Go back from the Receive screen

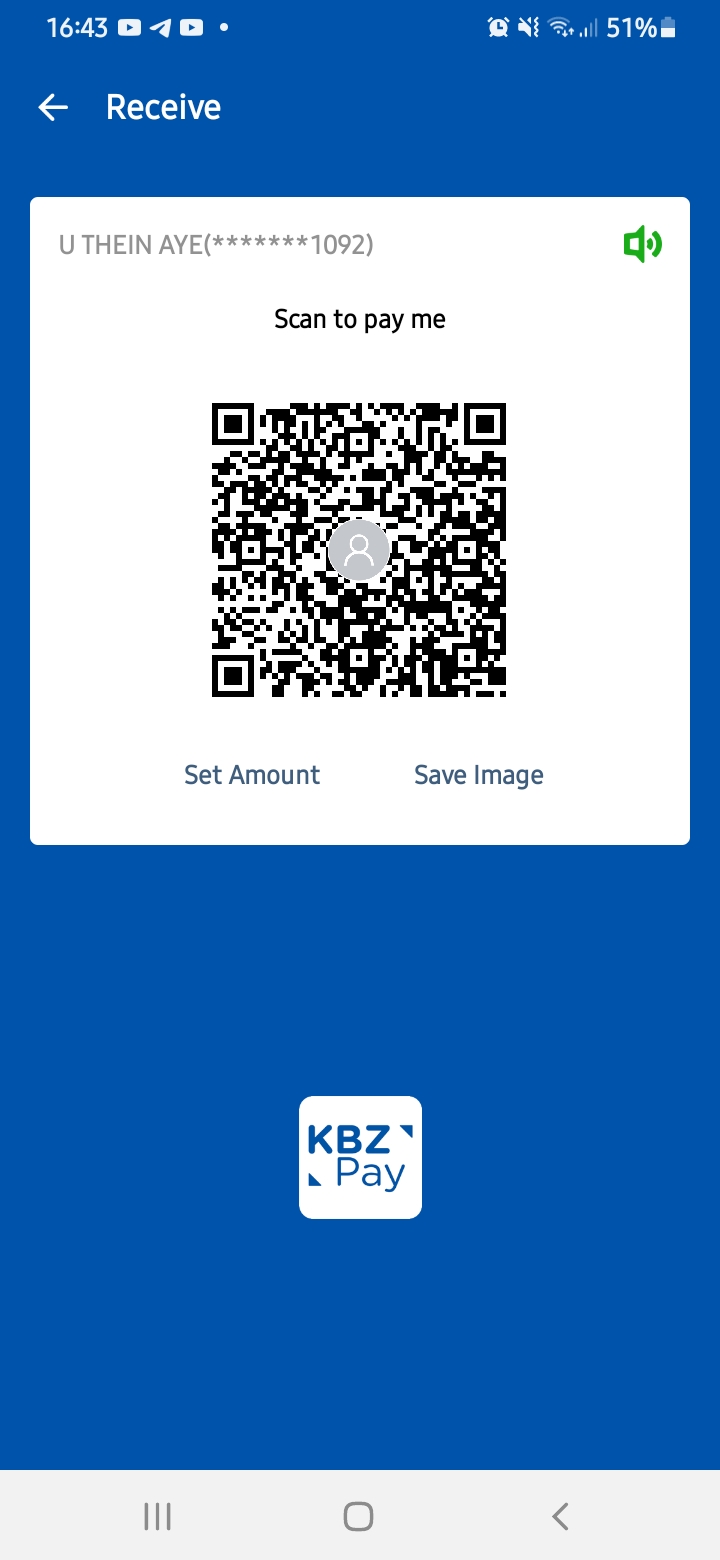pyautogui.click(x=53, y=108)
